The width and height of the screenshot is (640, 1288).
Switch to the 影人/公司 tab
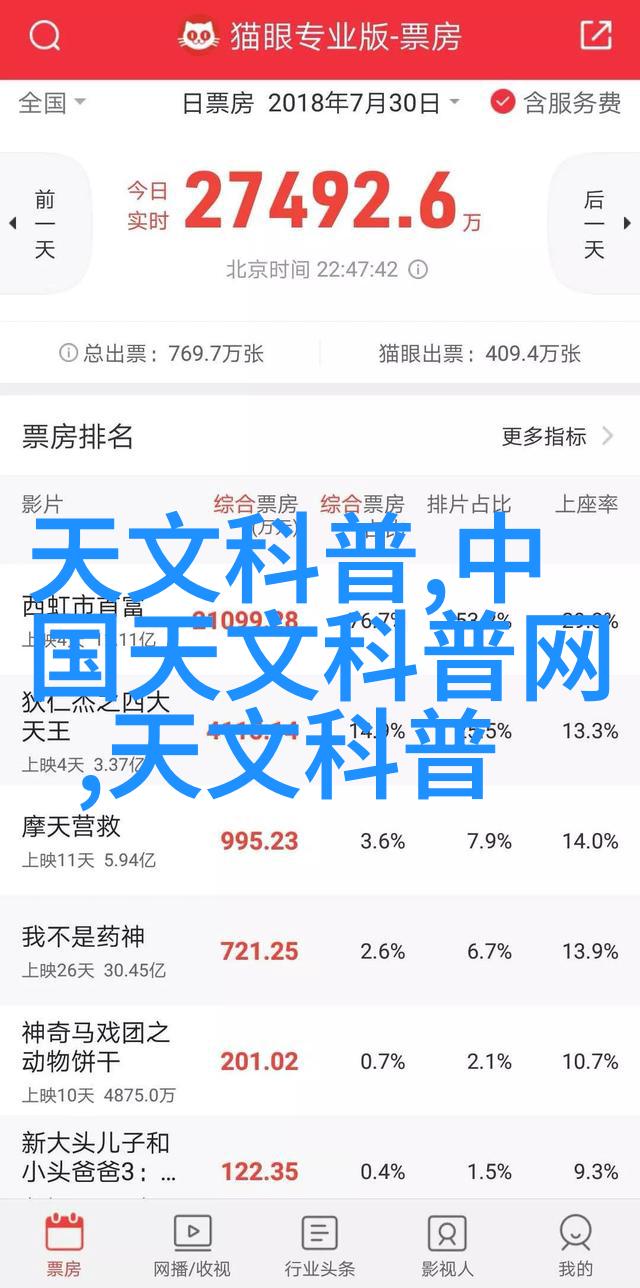coord(448,1243)
